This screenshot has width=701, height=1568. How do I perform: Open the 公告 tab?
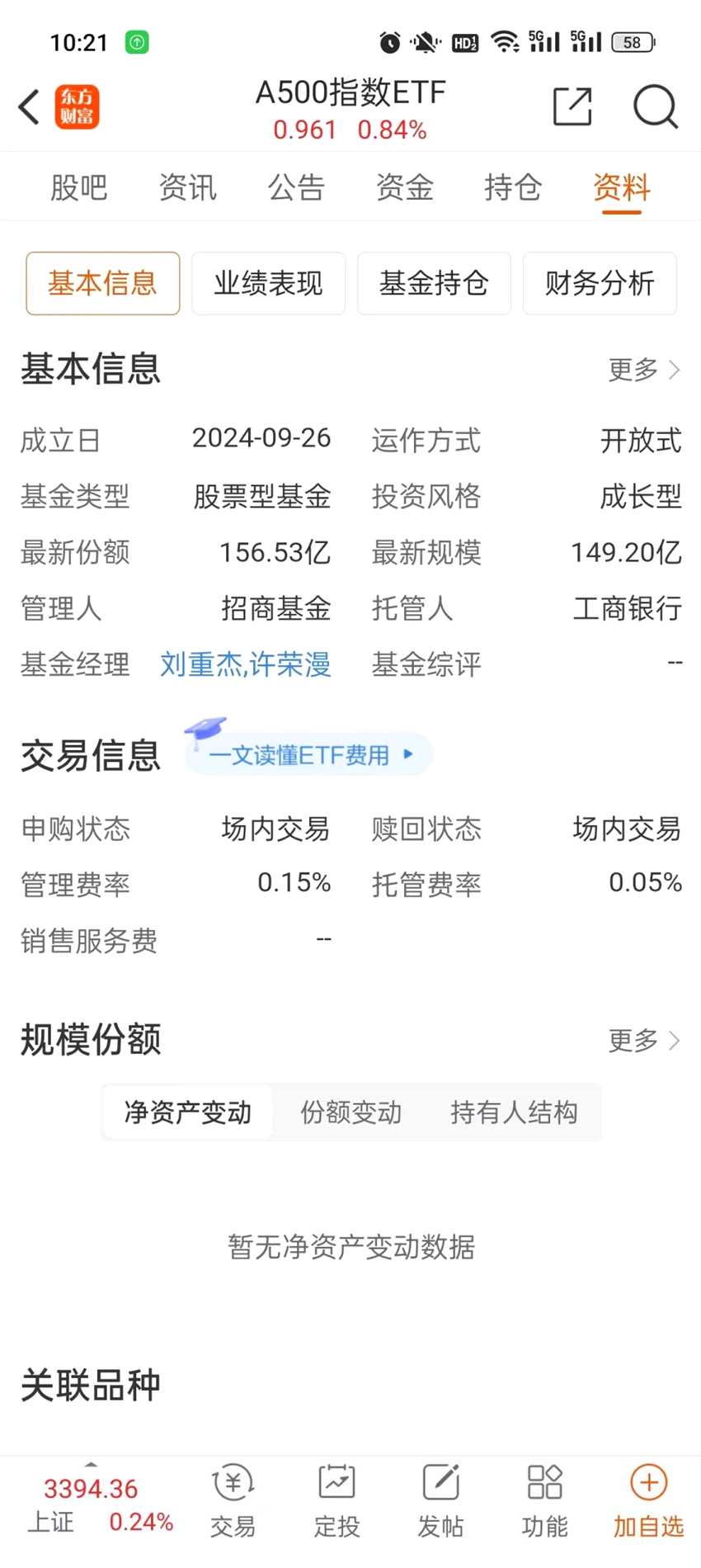[296, 187]
